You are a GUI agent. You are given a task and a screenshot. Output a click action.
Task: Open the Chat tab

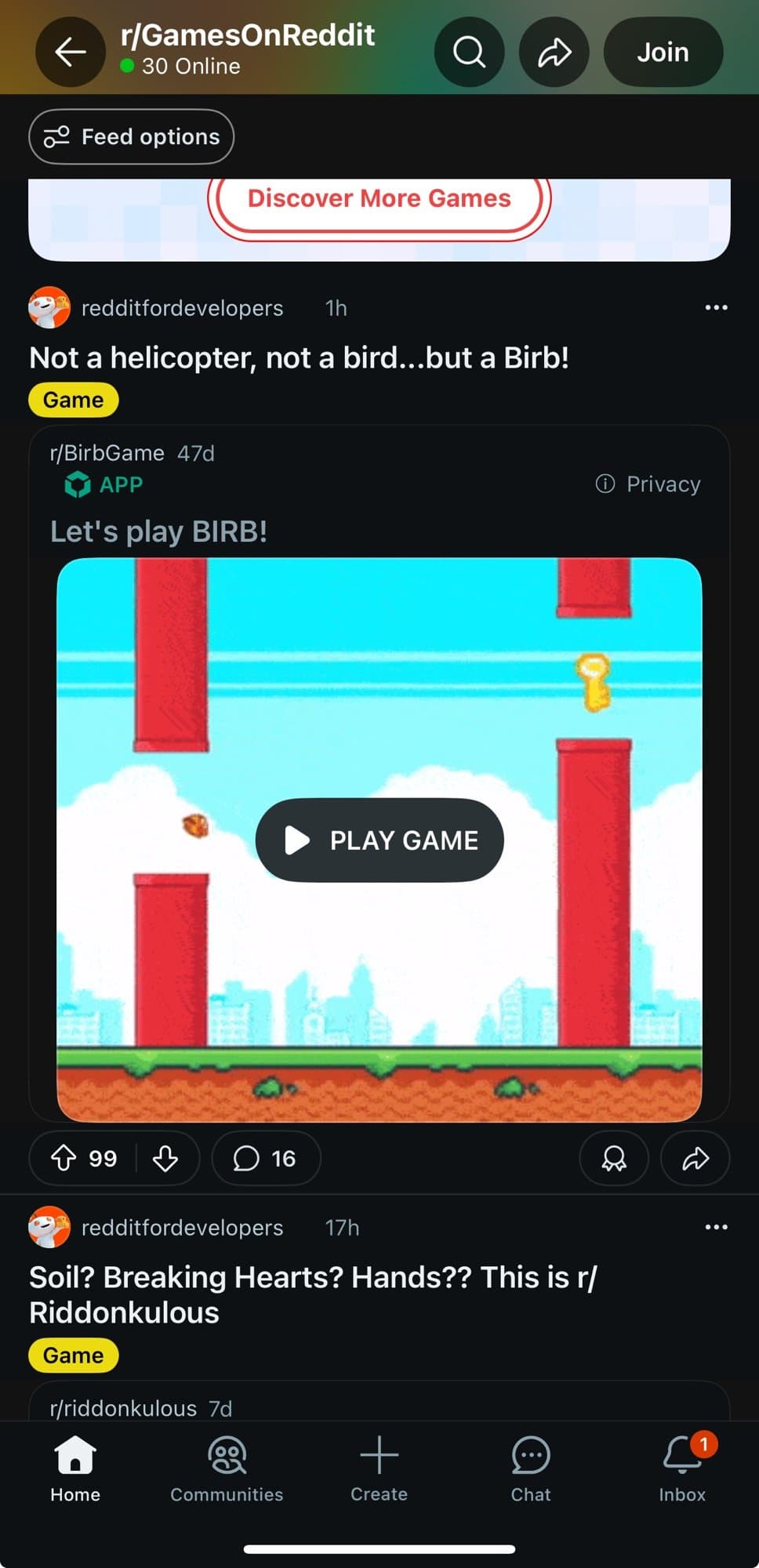pyautogui.click(x=531, y=1469)
